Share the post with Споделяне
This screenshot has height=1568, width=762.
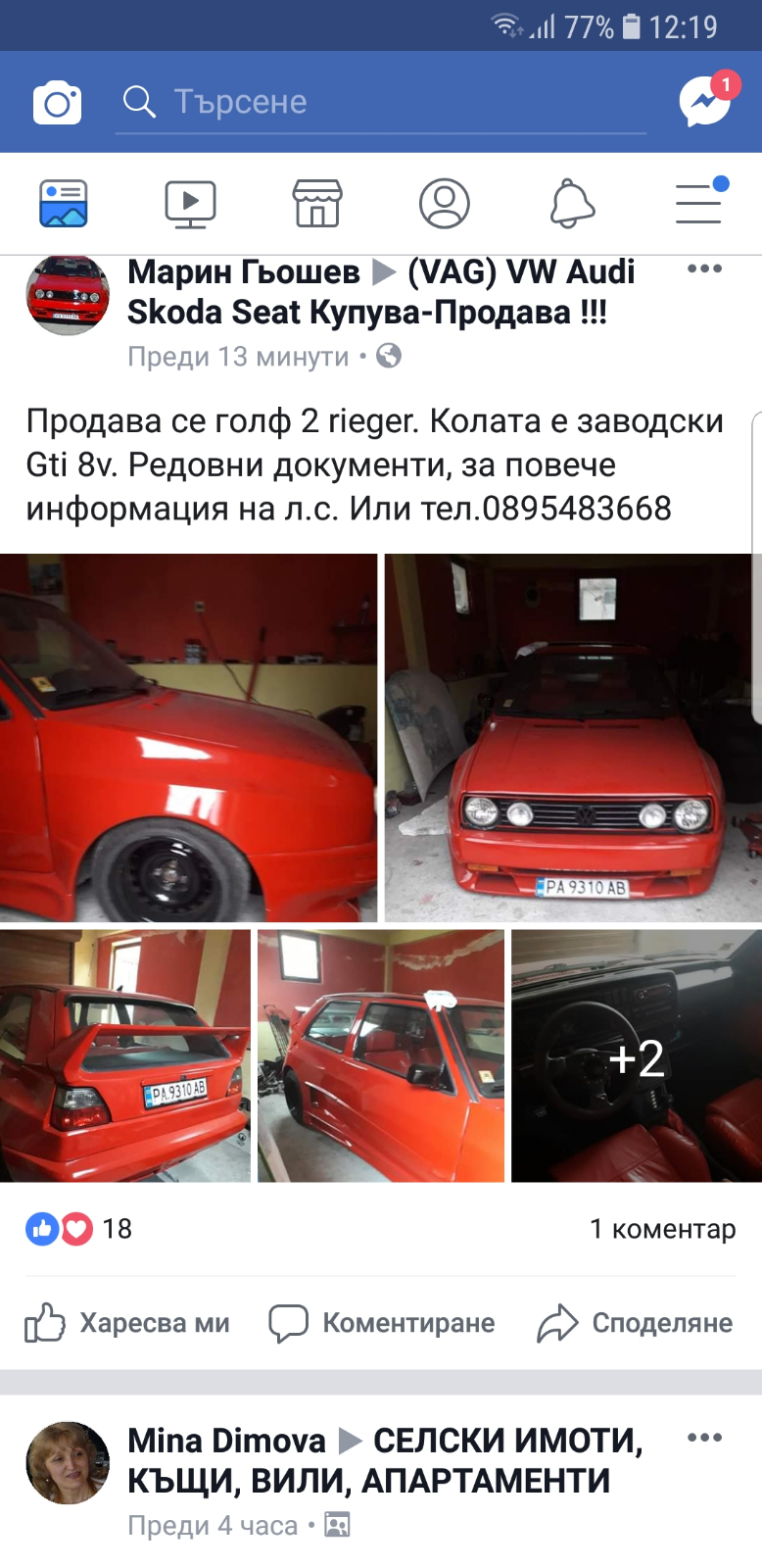635,1323
